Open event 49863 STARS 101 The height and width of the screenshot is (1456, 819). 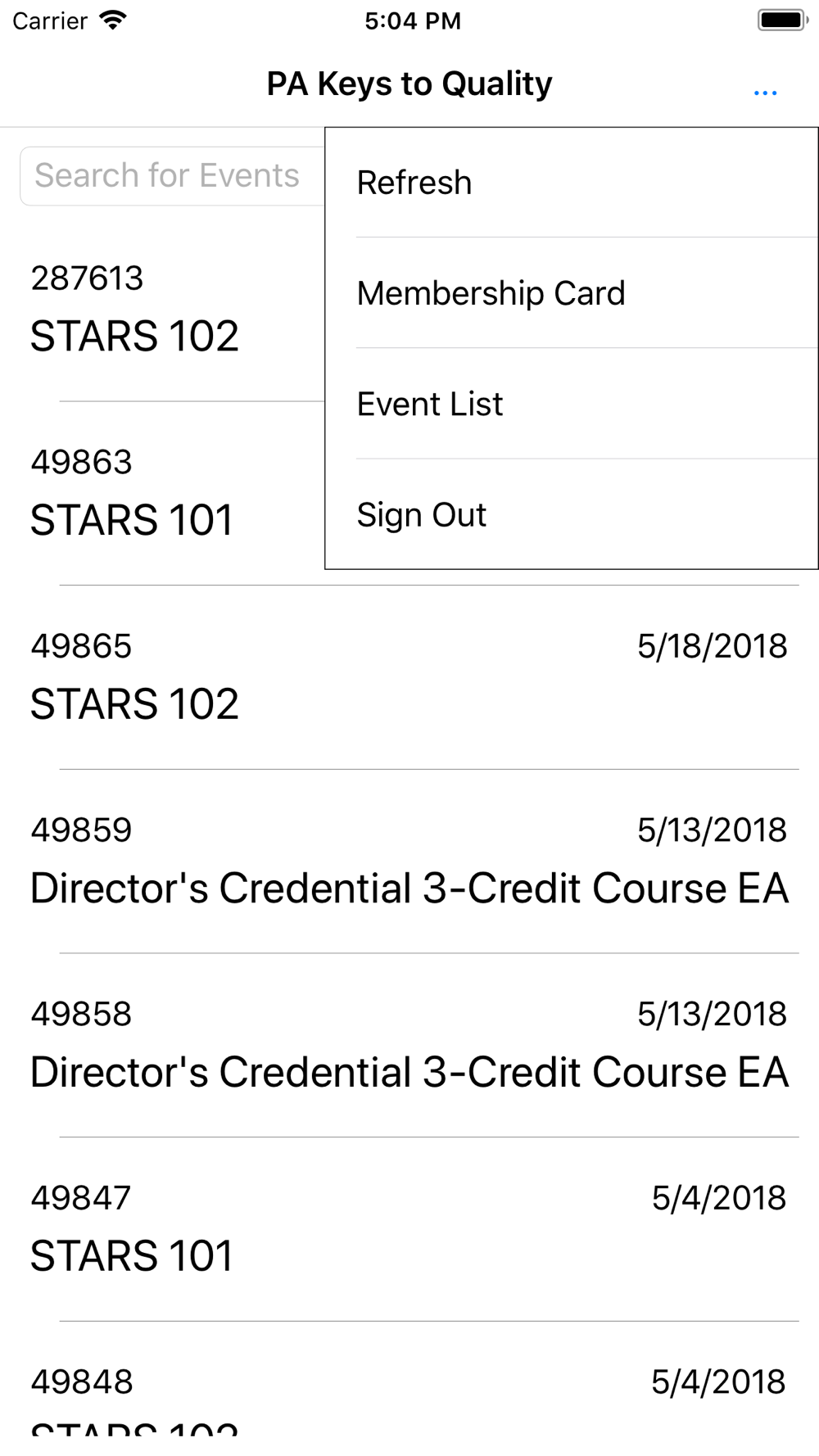pyautogui.click(x=162, y=494)
